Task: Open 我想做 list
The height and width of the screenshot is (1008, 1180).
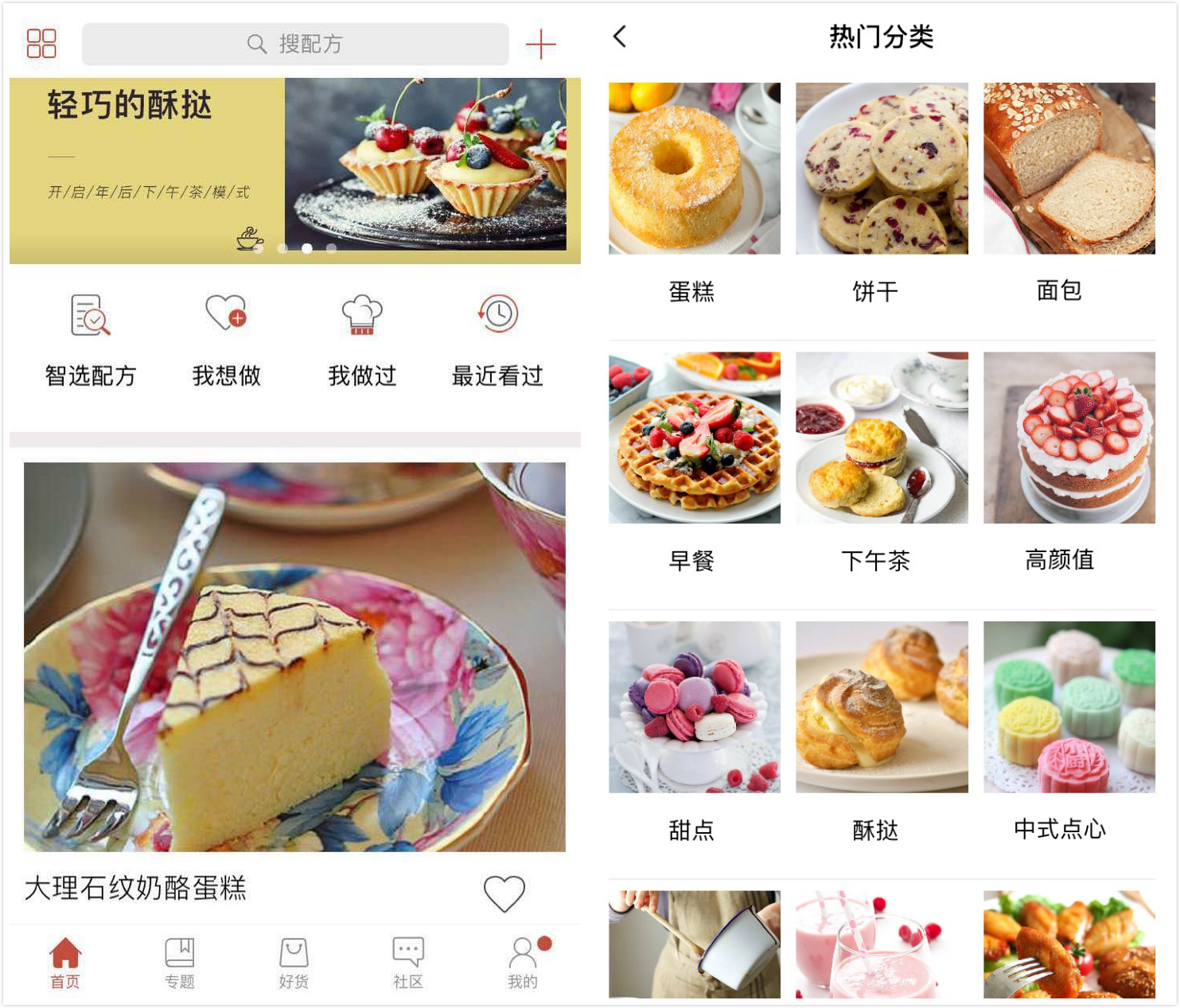Action: [227, 340]
